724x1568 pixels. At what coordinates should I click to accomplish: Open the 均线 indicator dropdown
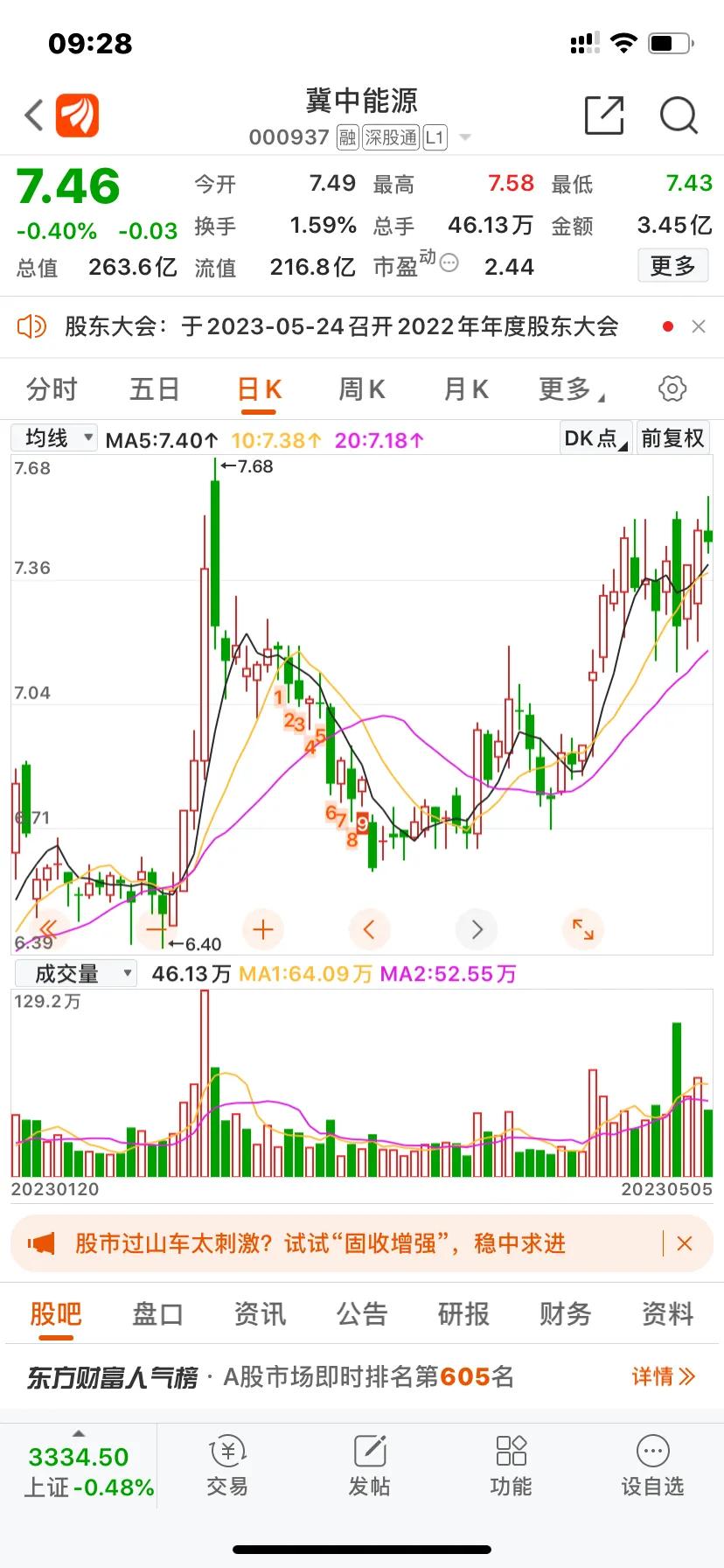[x=52, y=437]
